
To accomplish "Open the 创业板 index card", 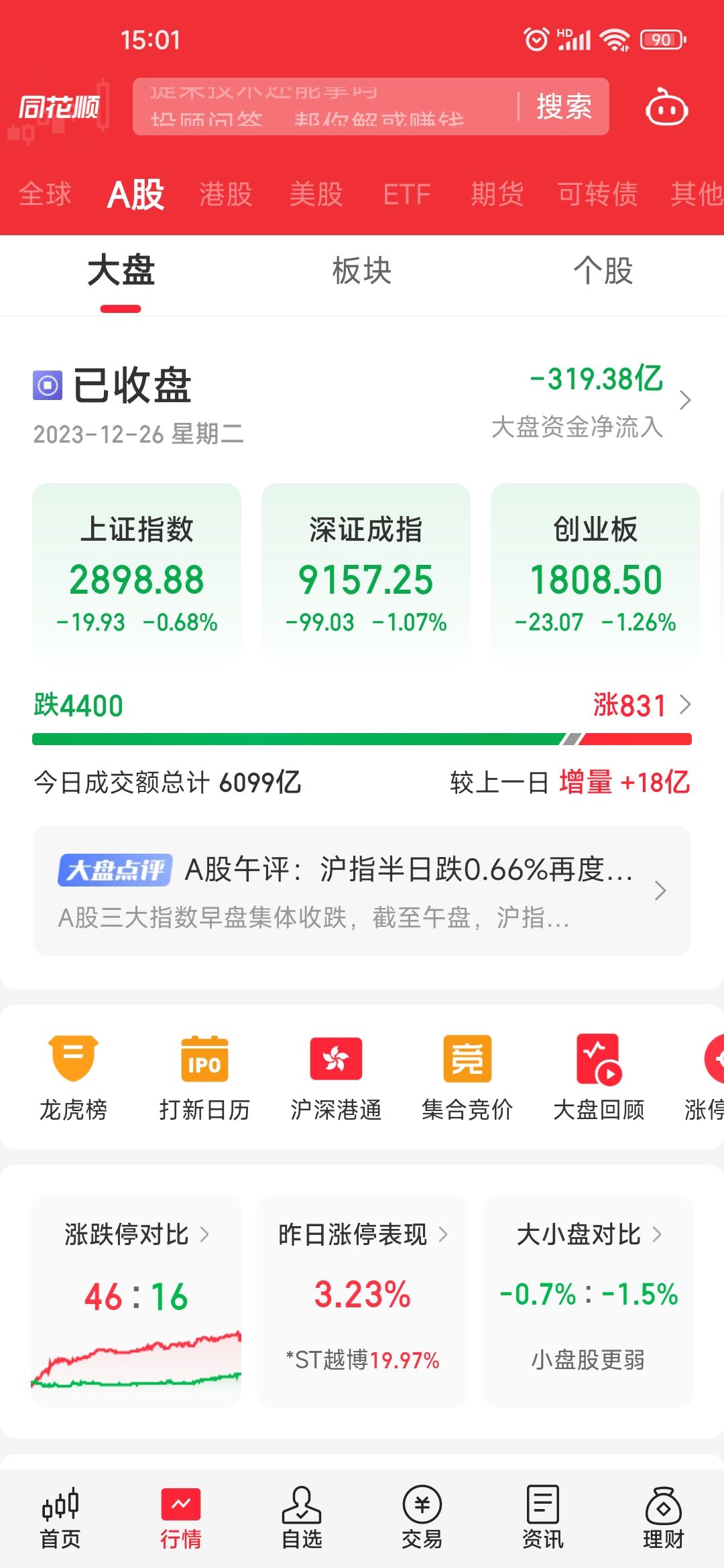I will 595,573.
